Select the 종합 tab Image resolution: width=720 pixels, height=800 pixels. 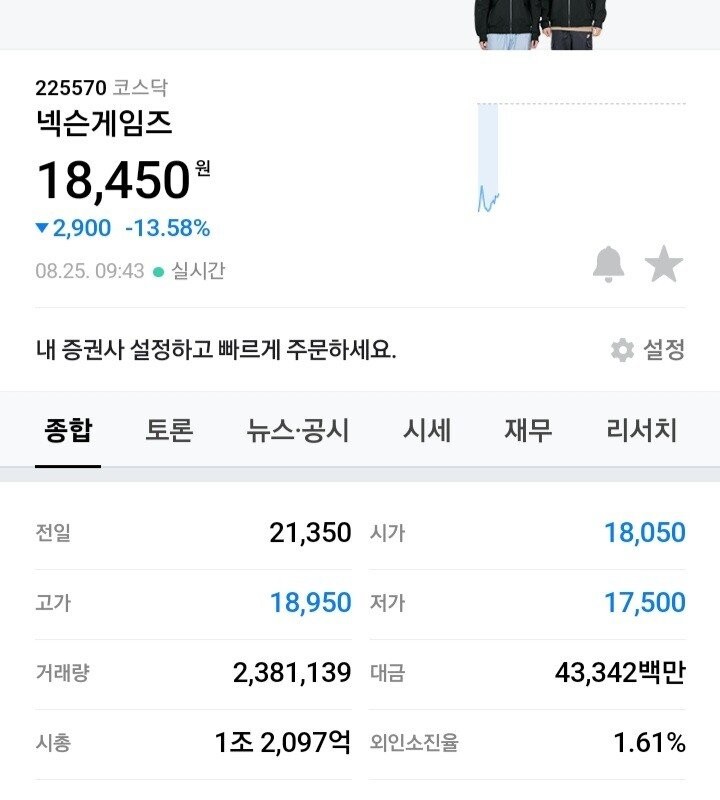tap(68, 431)
